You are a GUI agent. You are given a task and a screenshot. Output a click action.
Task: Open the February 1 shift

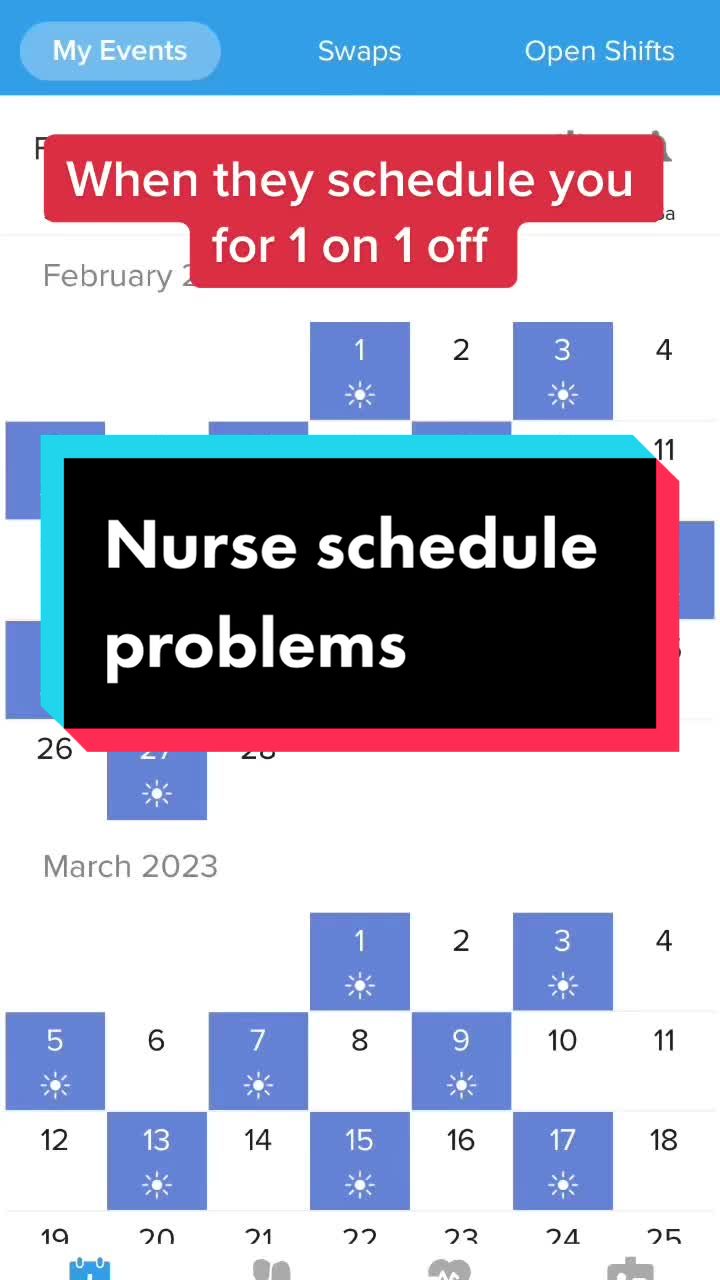click(x=360, y=371)
